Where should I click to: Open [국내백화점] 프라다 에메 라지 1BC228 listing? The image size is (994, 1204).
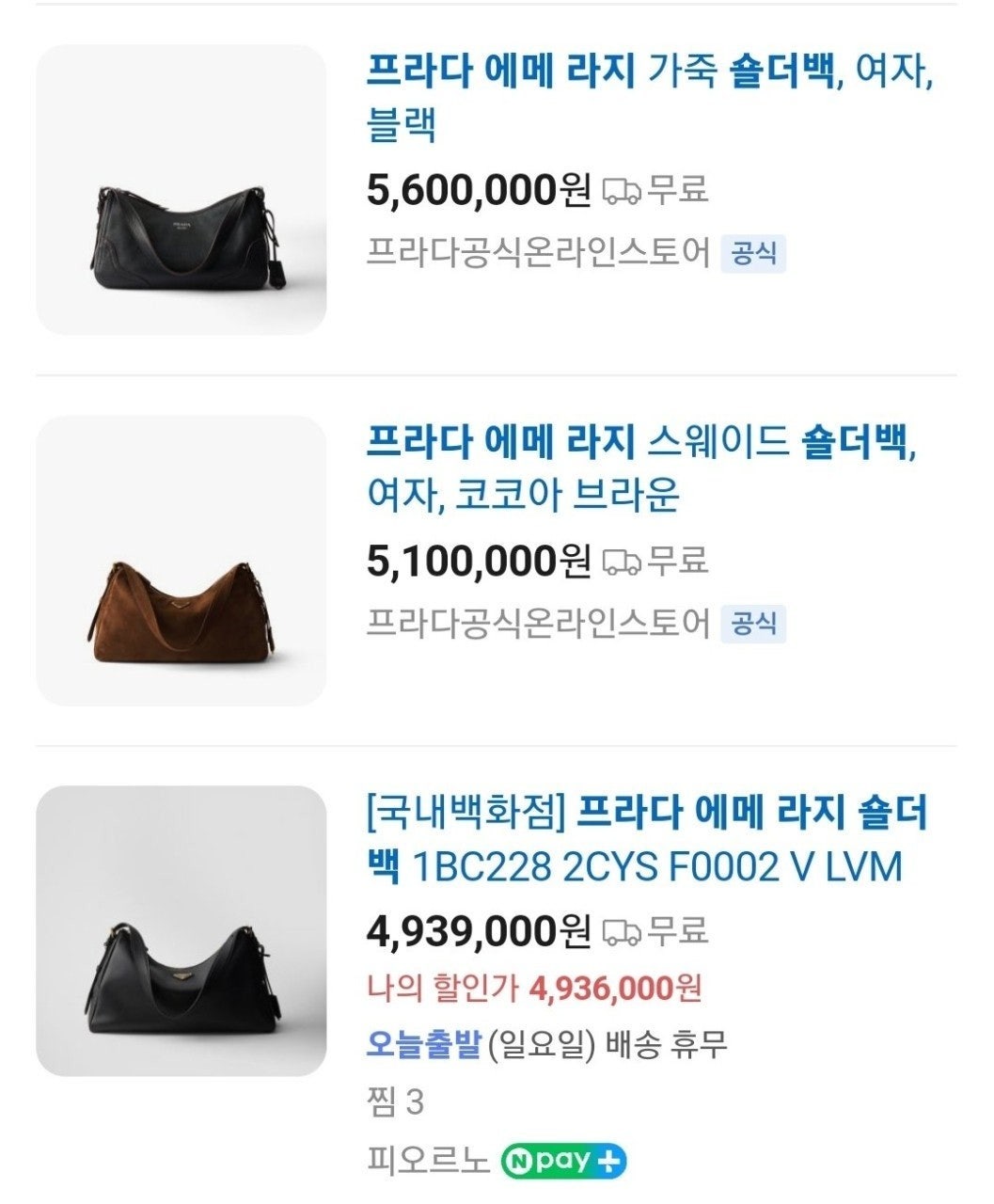646,838
